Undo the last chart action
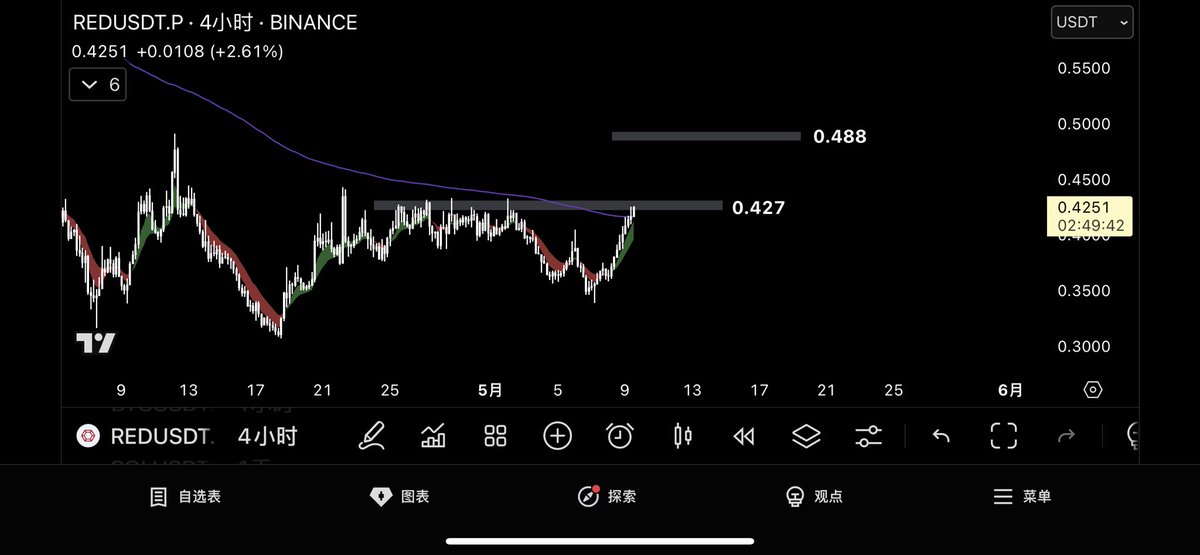 pos(941,435)
